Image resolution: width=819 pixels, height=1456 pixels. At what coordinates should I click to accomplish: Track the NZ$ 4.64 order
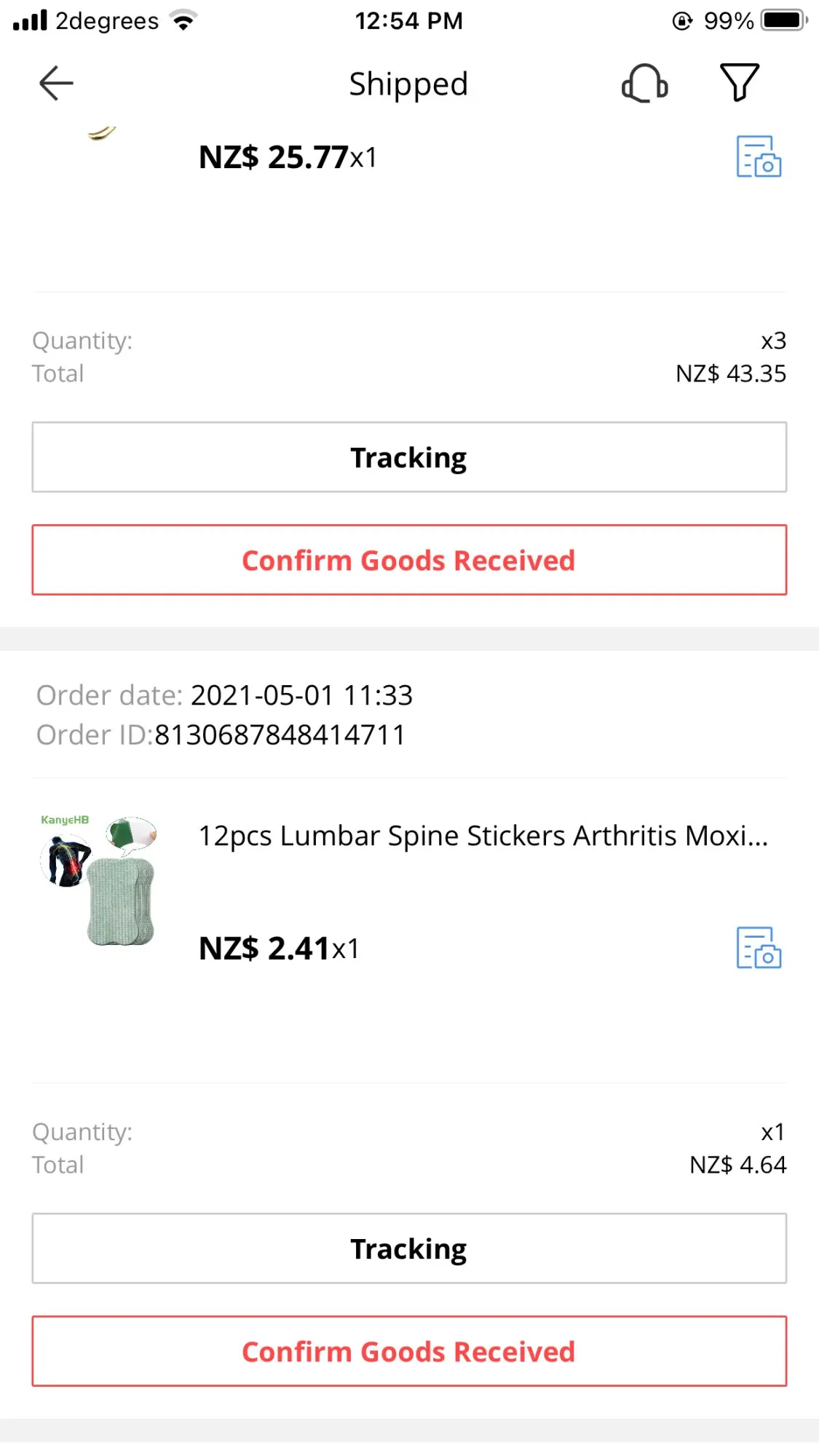coord(409,1249)
